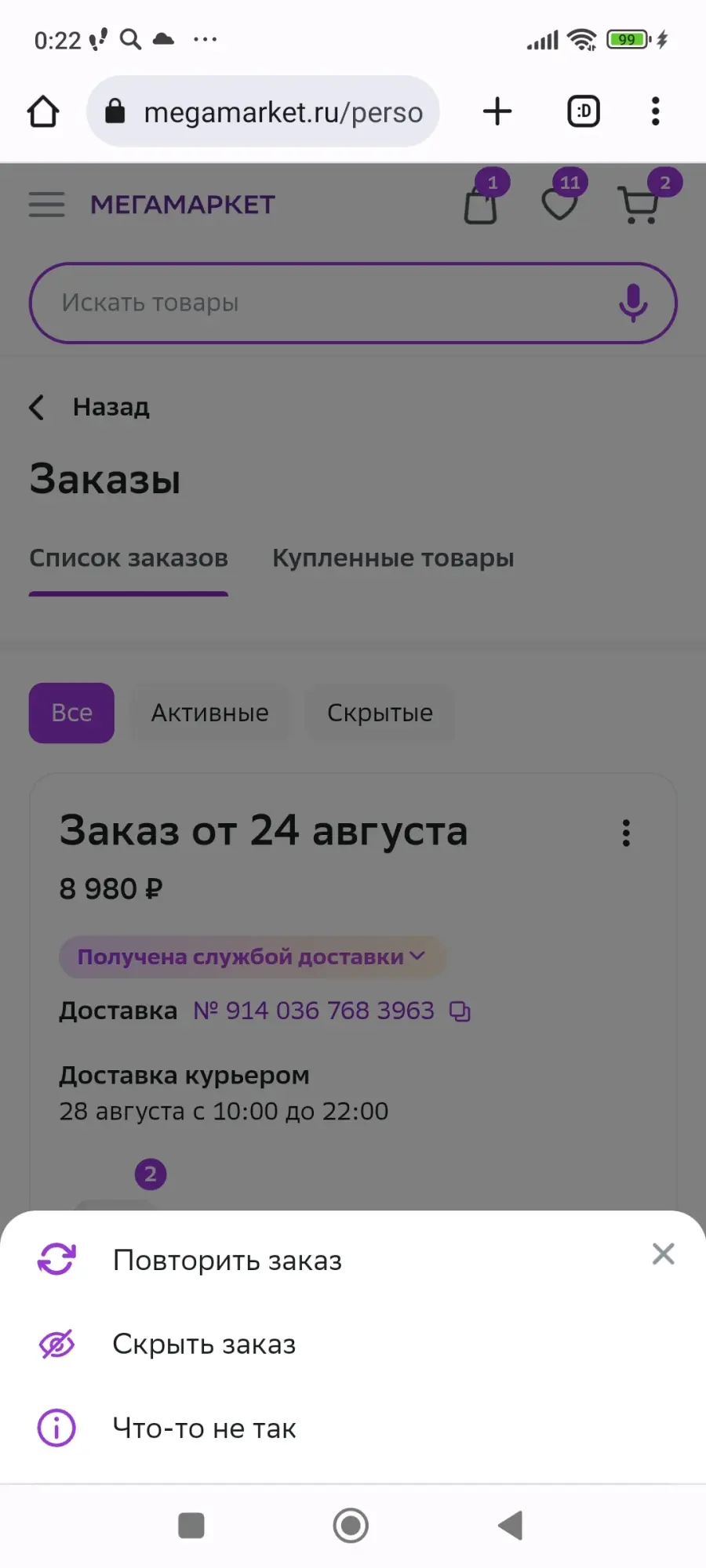Open browser overflow menu
Viewport: 706px width, 1568px height.
pyautogui.click(x=656, y=111)
